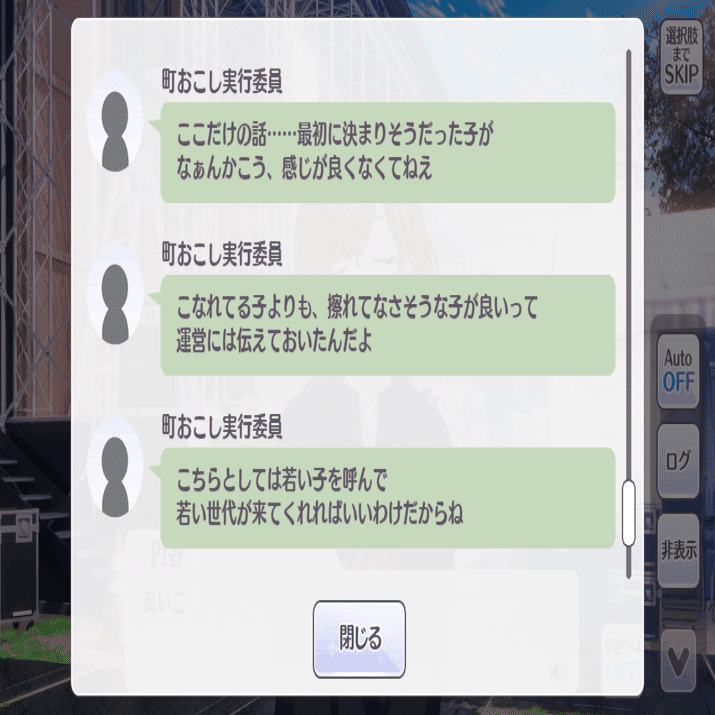This screenshot has height=715, width=715.
Task: Skip ahead to the next choice
Action: [x=681, y=57]
